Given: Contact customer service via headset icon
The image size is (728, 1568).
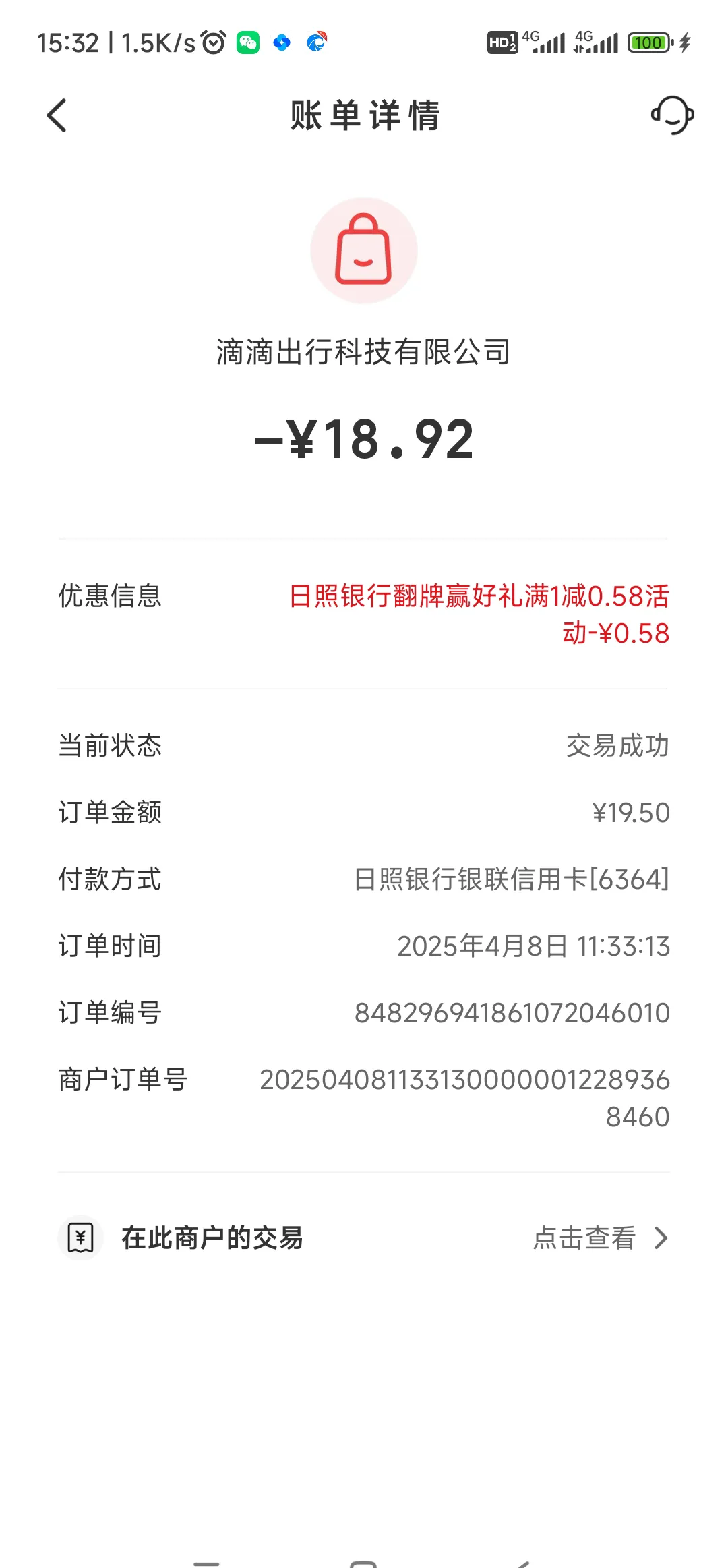Looking at the screenshot, I should [x=672, y=115].
